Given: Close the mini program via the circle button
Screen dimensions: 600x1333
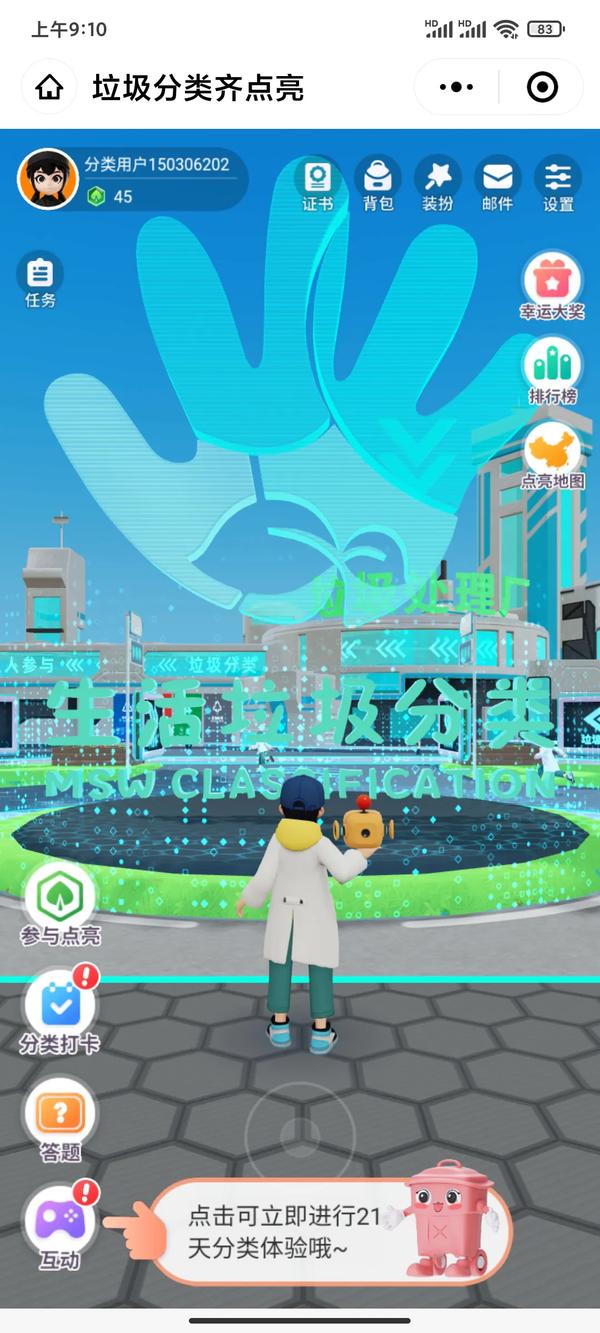Looking at the screenshot, I should pyautogui.click(x=542, y=88).
